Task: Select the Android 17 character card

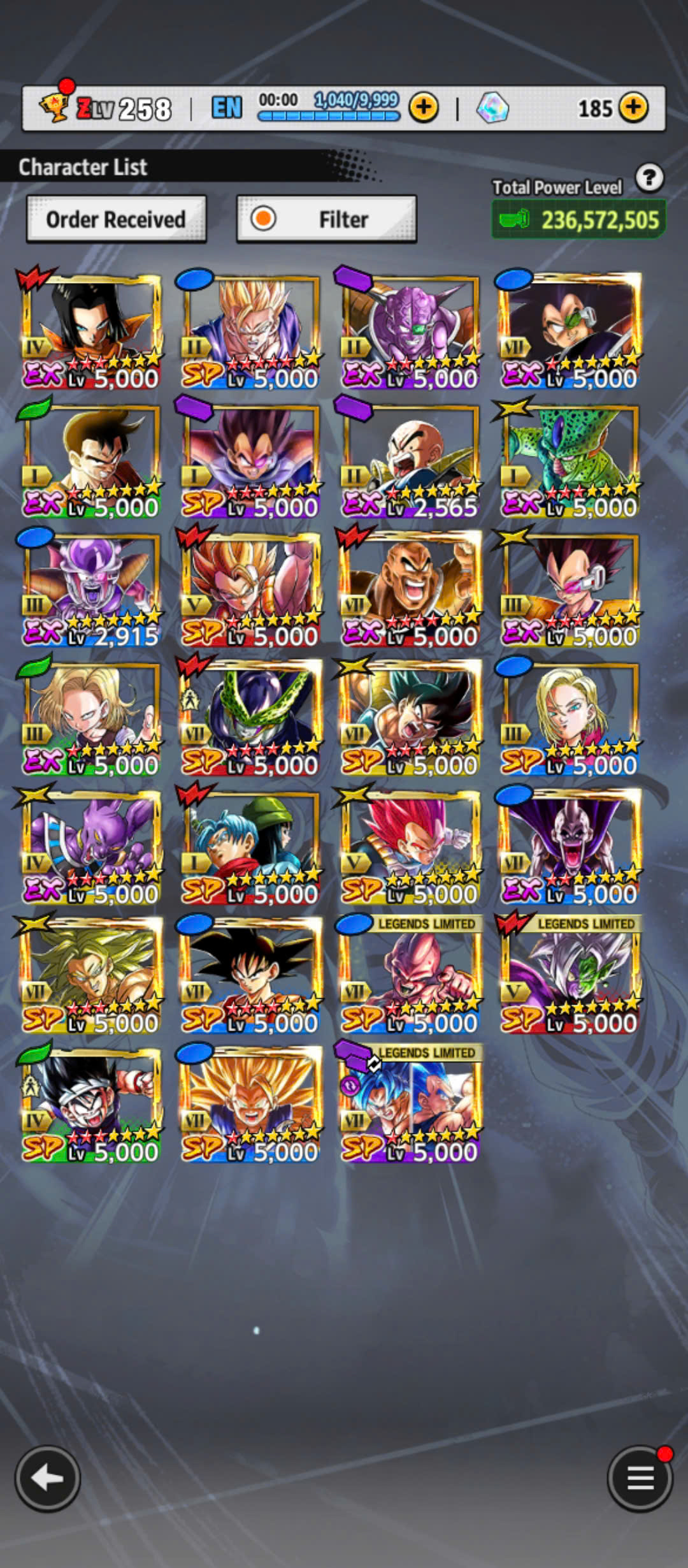Action: (90, 329)
